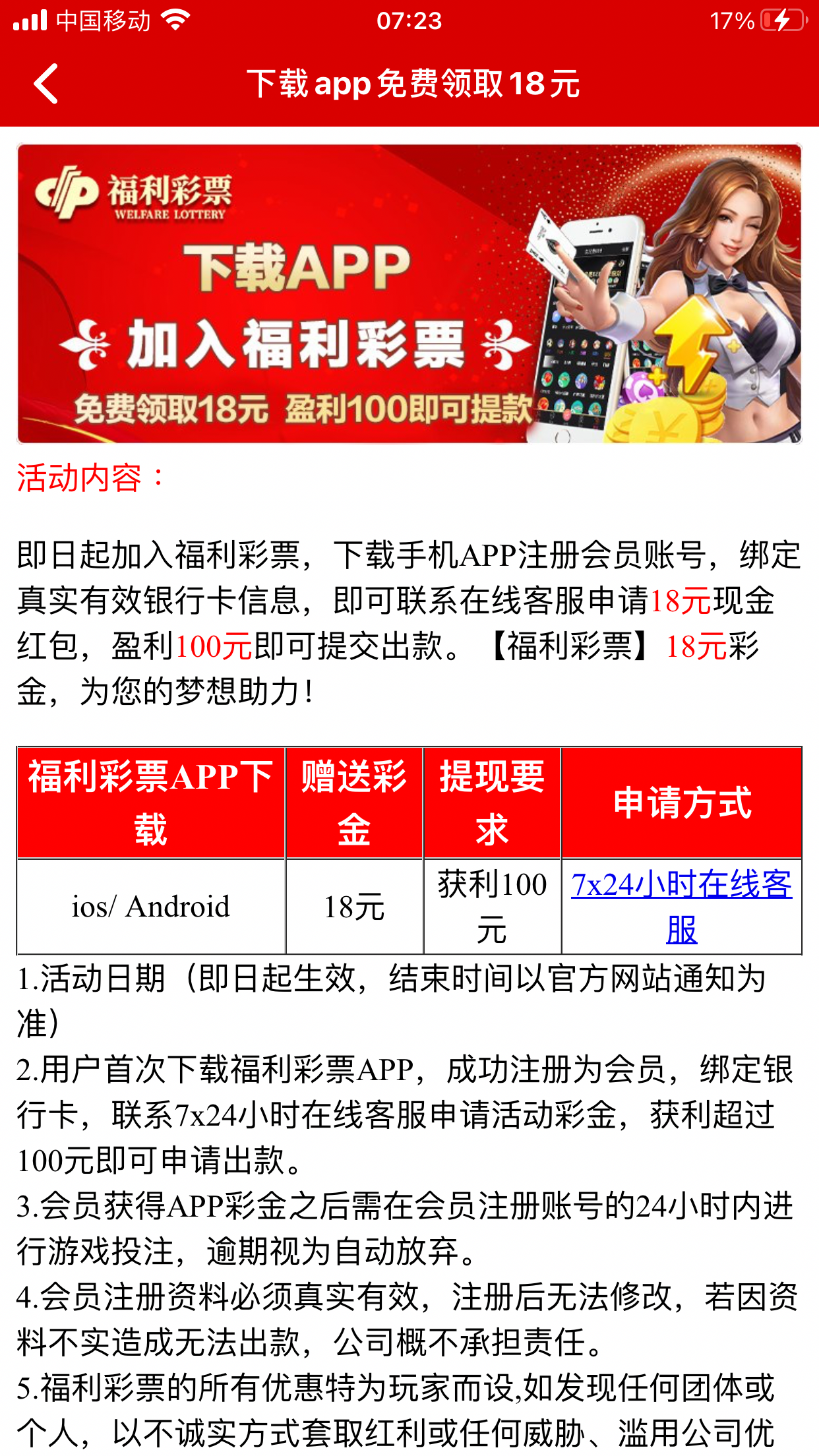Go back using the header arrow
The width and height of the screenshot is (819, 1456).
coord(46,84)
